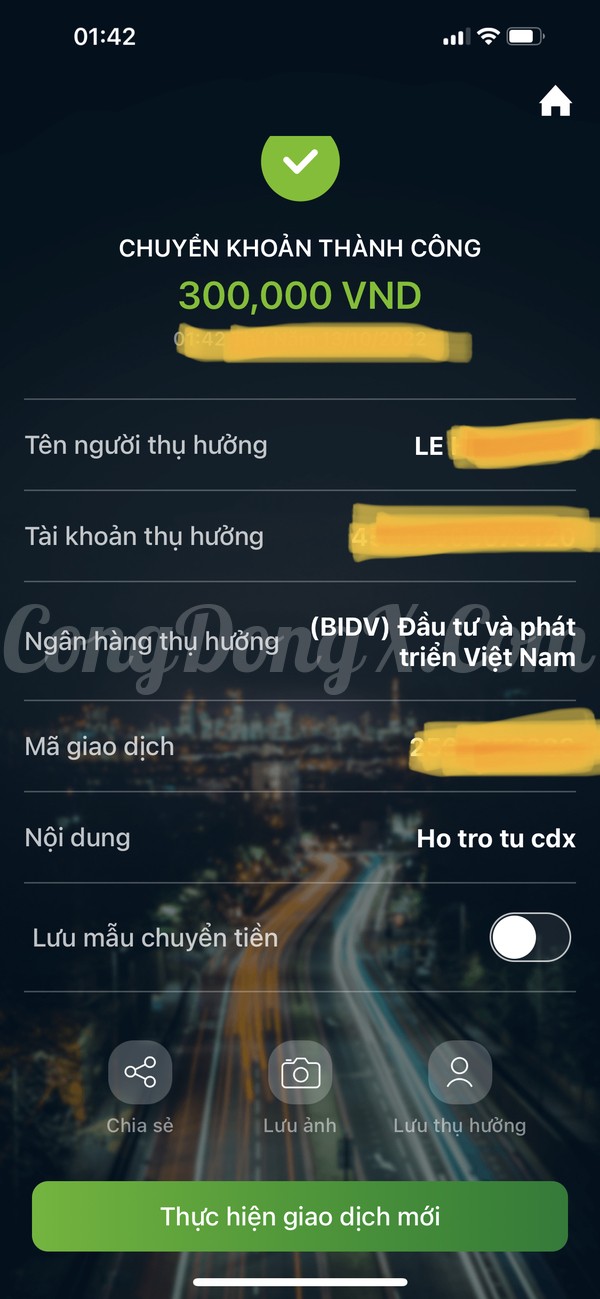The image size is (600, 1299).
Task: Save receipt image with Lưu ảnh
Action: click(x=300, y=1074)
